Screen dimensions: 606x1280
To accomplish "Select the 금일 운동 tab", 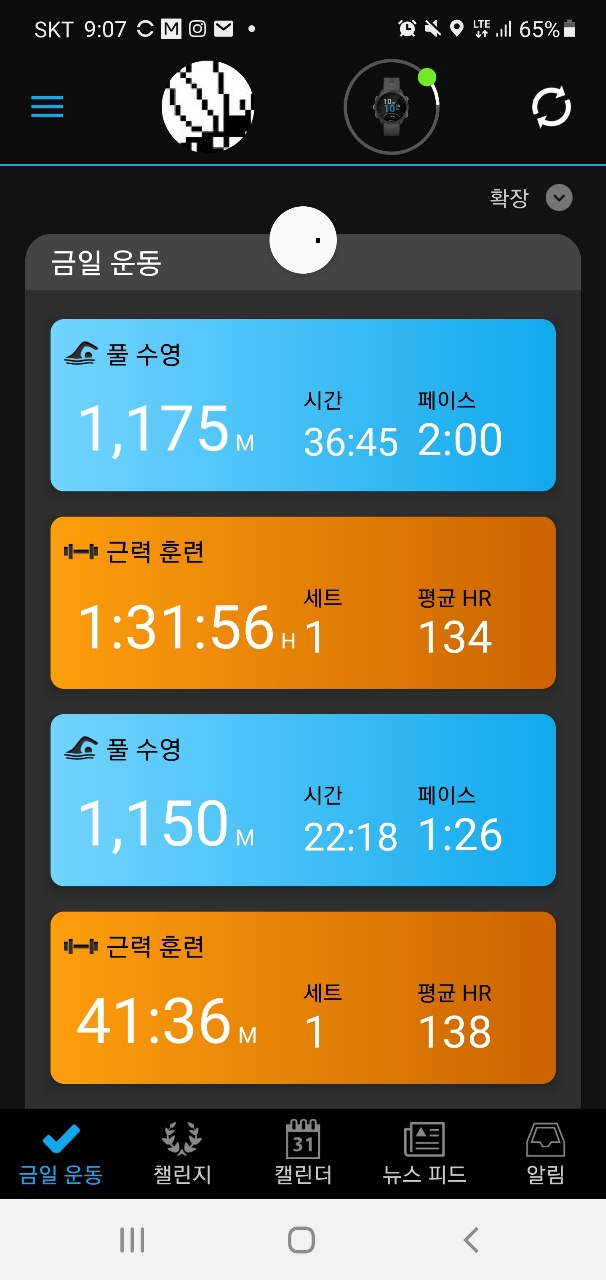I will click(61, 1154).
